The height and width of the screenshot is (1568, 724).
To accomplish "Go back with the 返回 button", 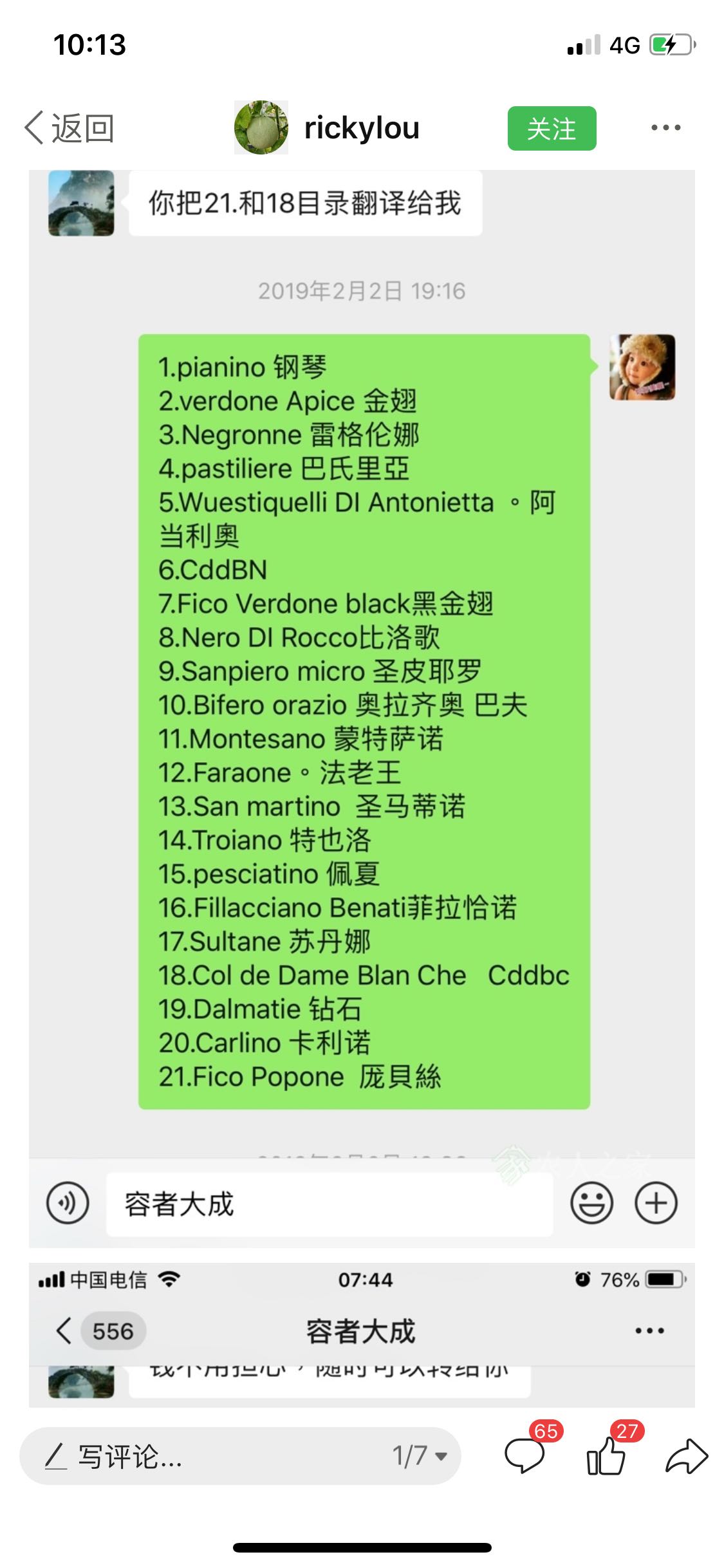I will tap(70, 128).
